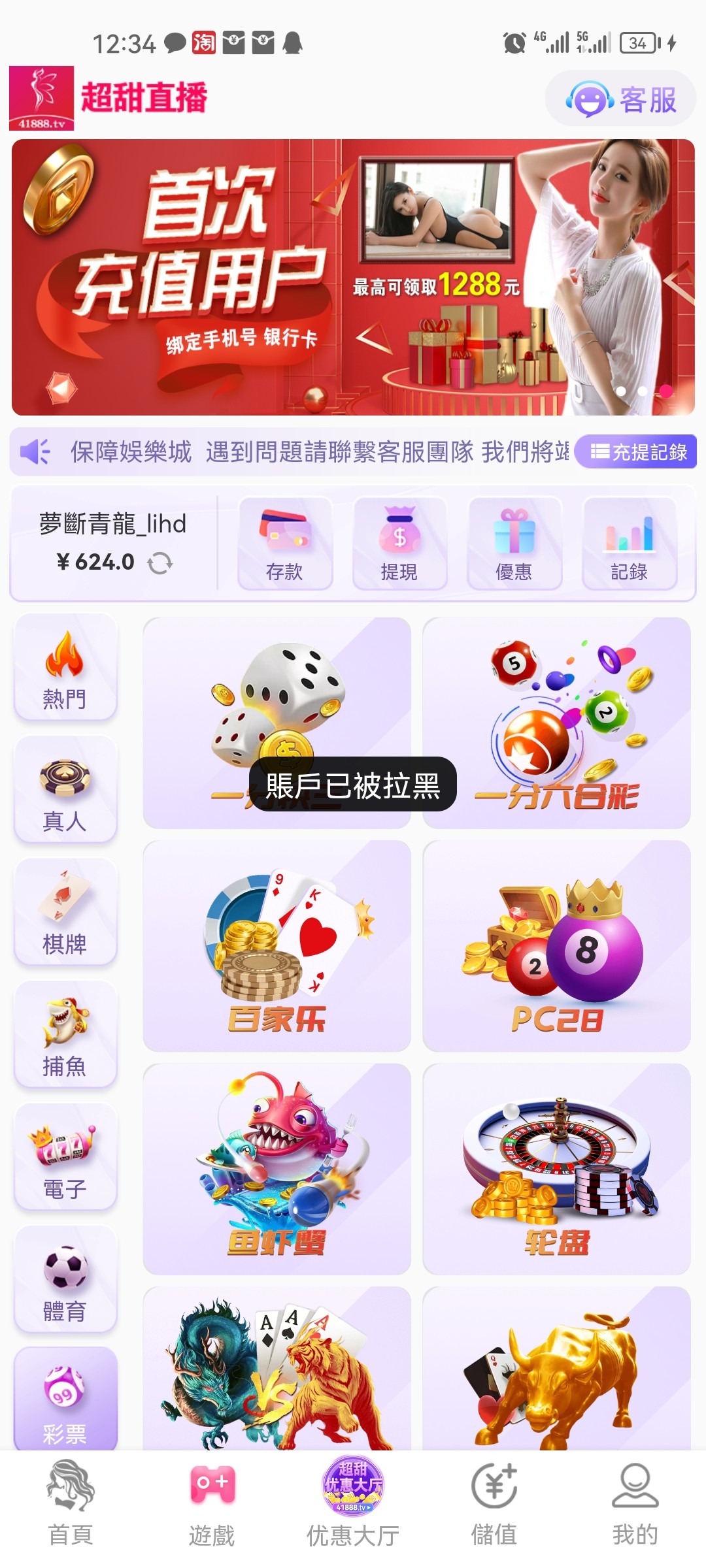This screenshot has height=1568, width=706.
Task: Open 提現 withdrawal
Action: tap(399, 544)
